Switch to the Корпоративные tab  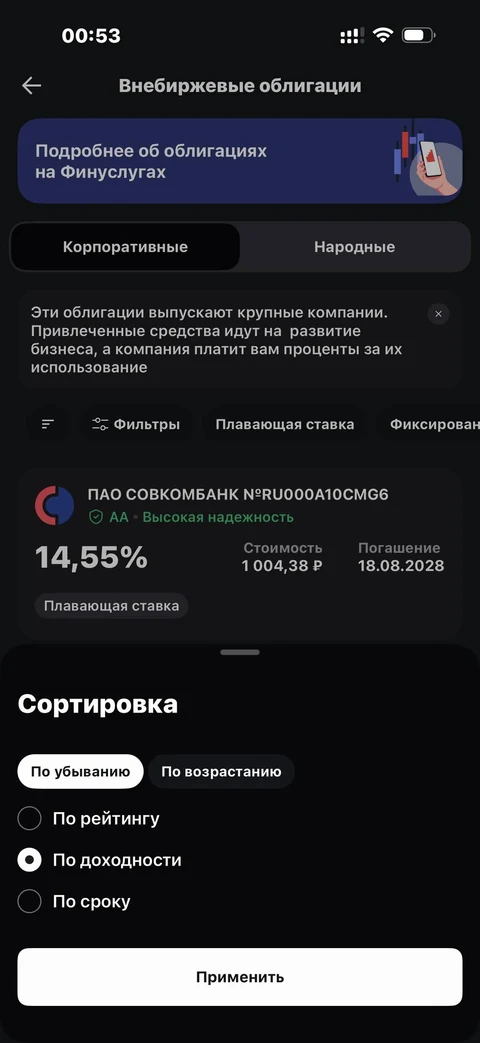coord(125,247)
